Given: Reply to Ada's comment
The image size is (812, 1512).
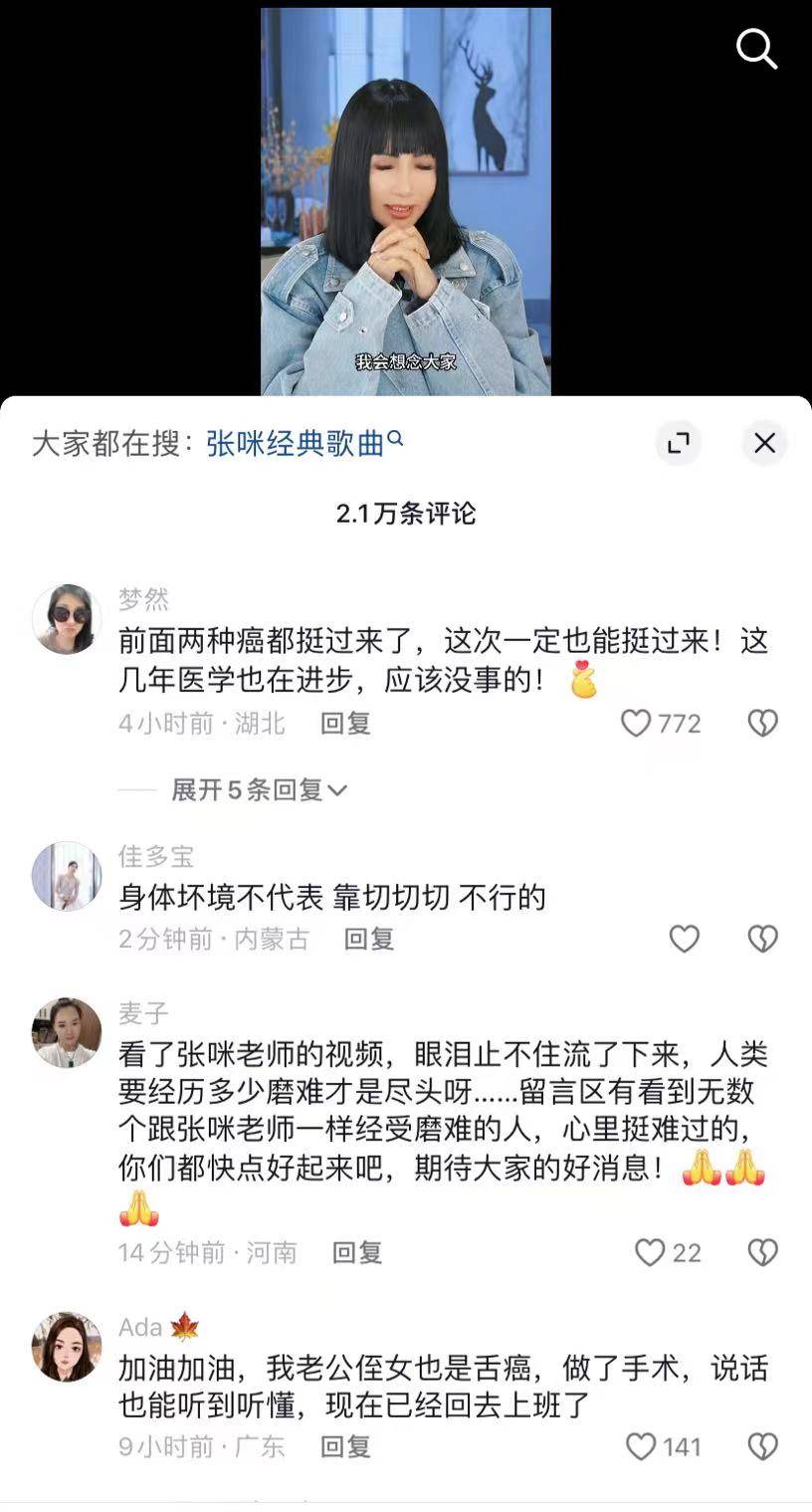Looking at the screenshot, I should [345, 1446].
